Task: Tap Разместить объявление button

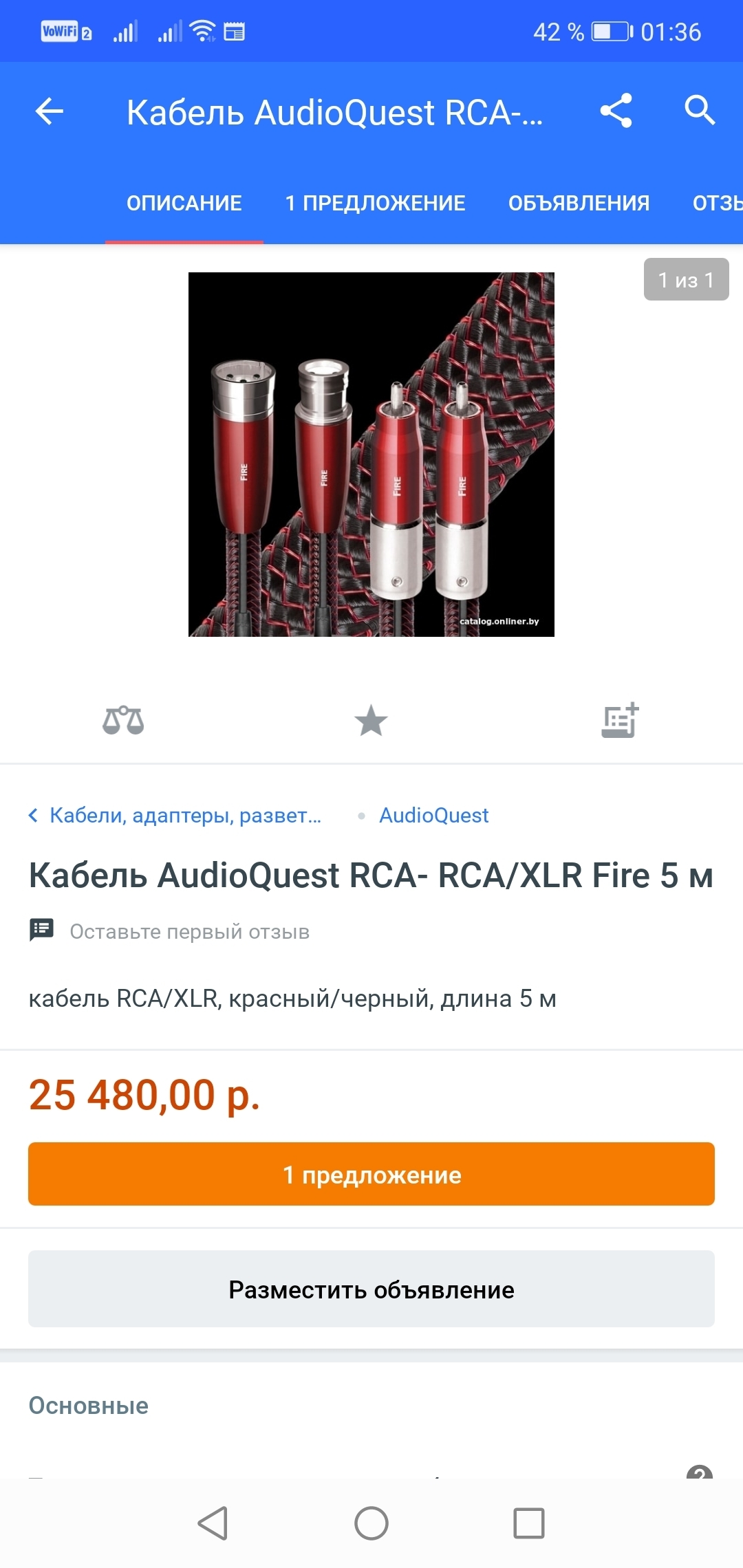Action: pos(371,1289)
